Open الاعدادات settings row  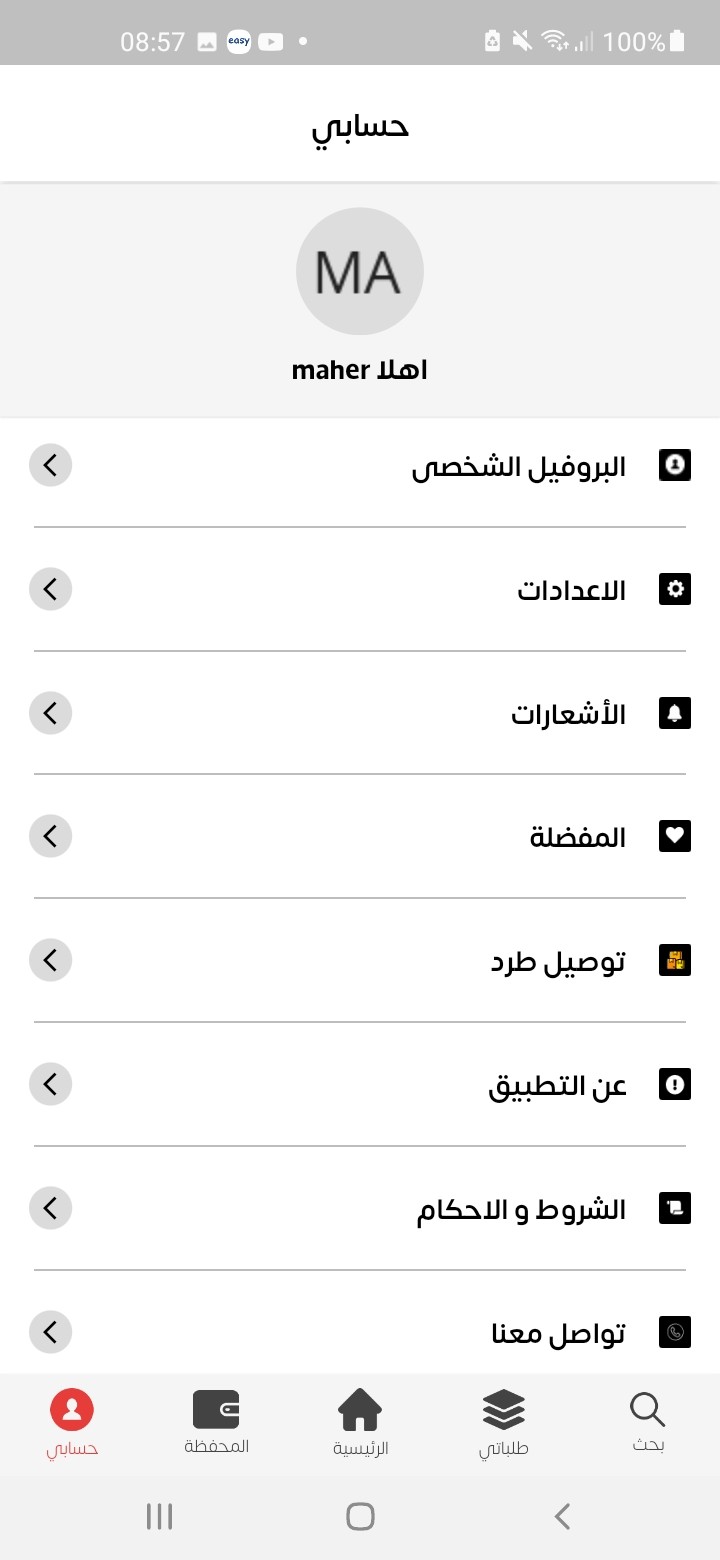[360, 590]
